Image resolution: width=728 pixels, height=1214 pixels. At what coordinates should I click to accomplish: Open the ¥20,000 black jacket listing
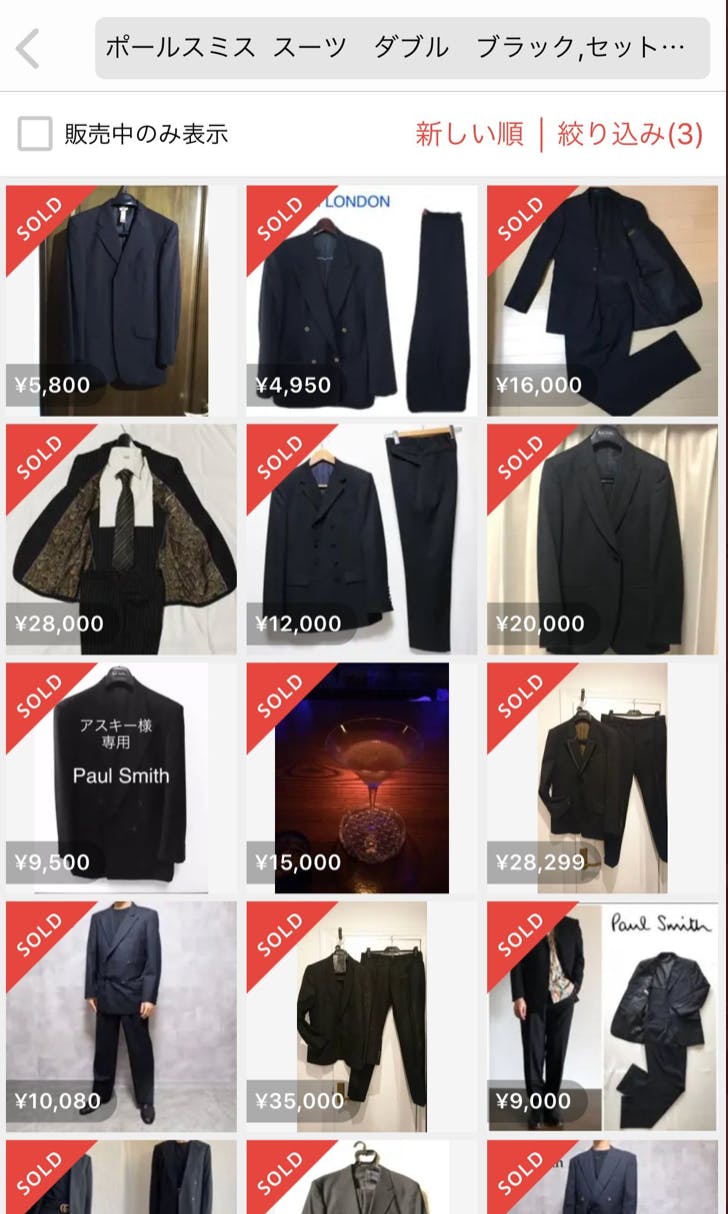pos(602,539)
